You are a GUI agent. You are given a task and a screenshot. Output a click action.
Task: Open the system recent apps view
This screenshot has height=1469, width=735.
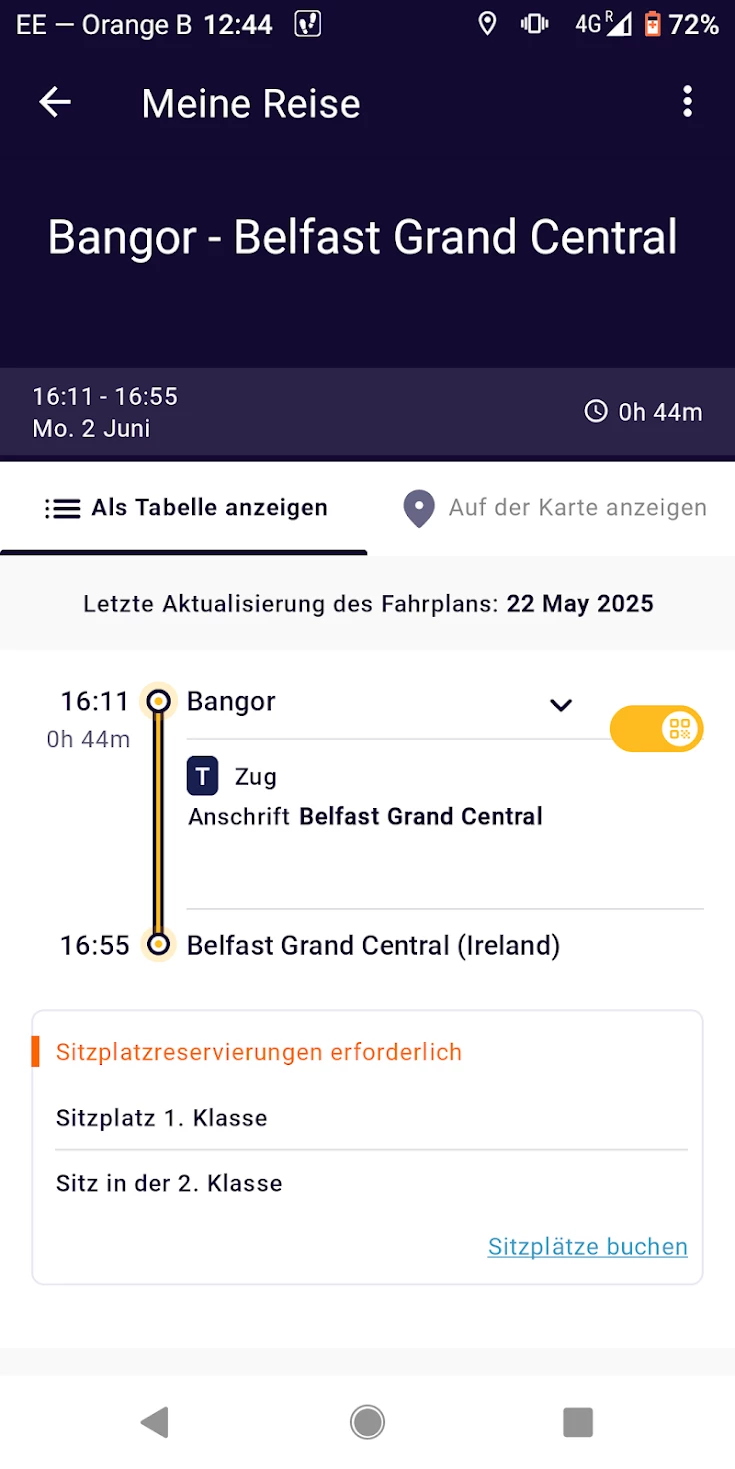click(x=578, y=1421)
